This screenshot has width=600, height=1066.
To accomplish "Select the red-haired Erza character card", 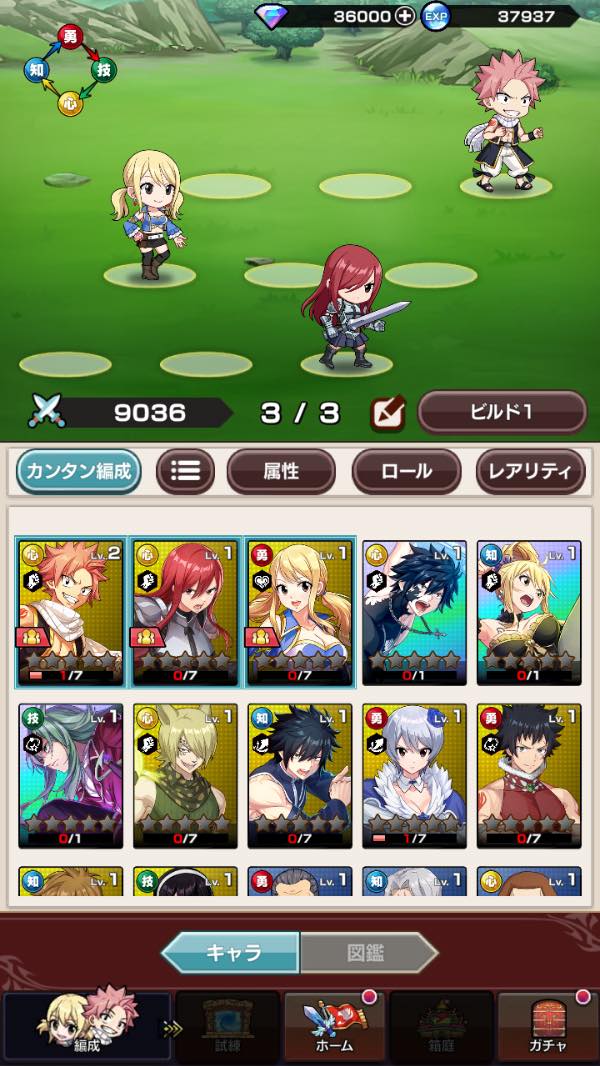I will tap(185, 612).
